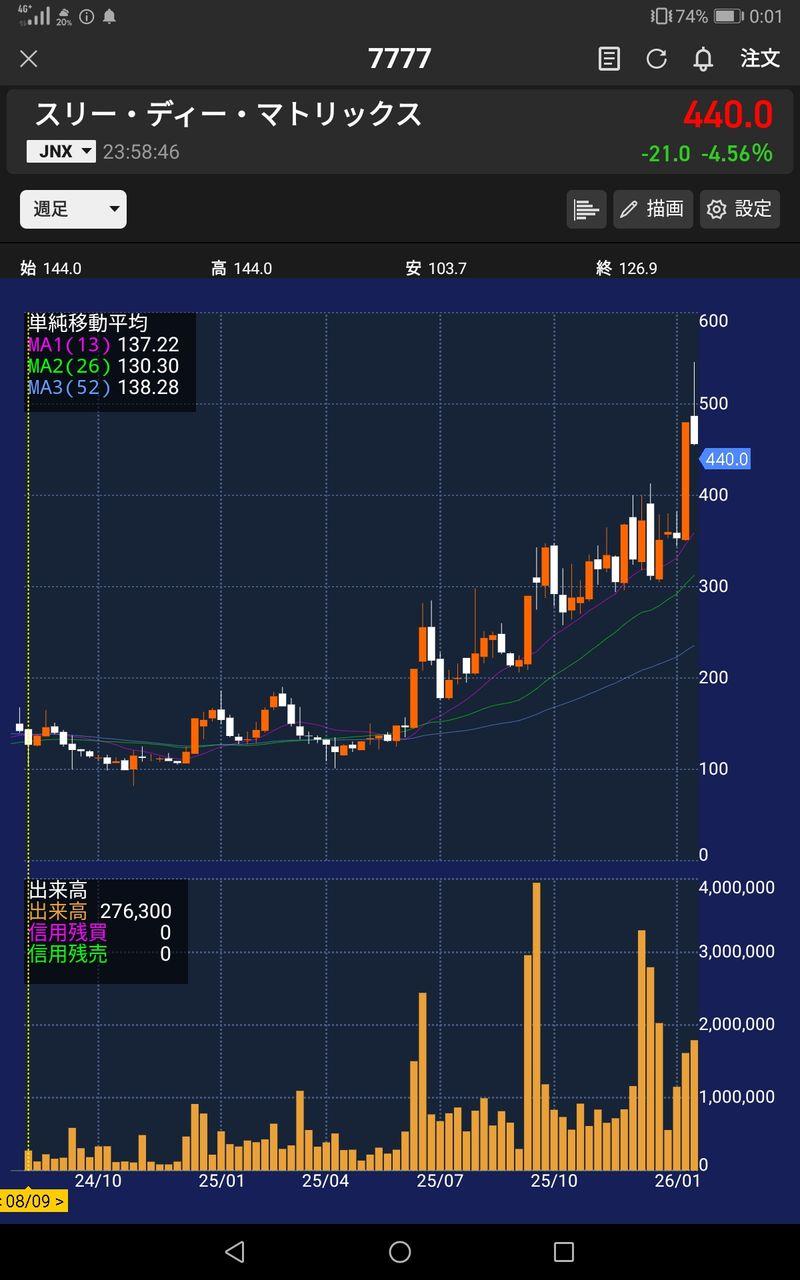The image size is (800, 1280).
Task: Open the price alert bell
Action: pos(703,59)
